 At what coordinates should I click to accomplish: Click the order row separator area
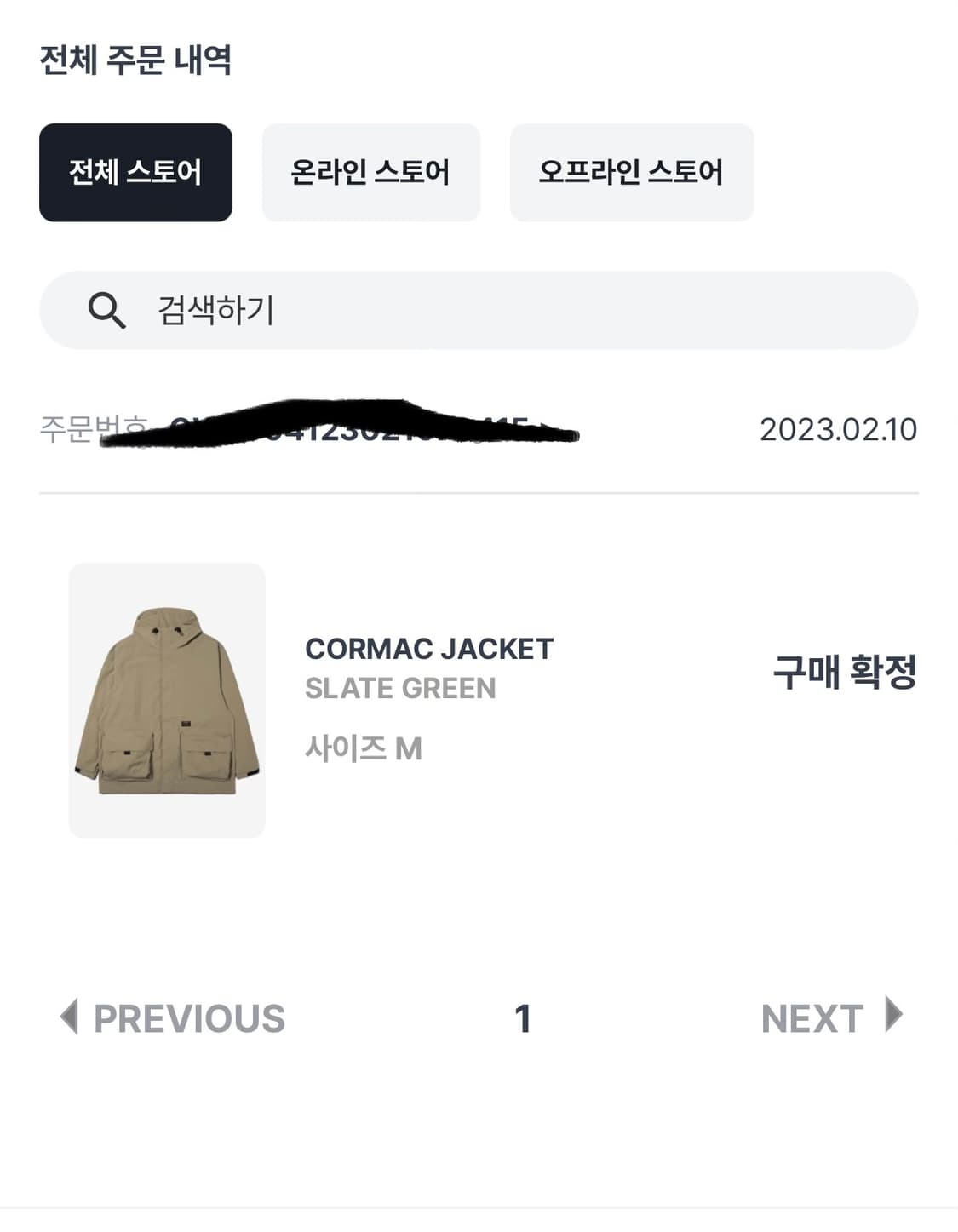tap(479, 490)
